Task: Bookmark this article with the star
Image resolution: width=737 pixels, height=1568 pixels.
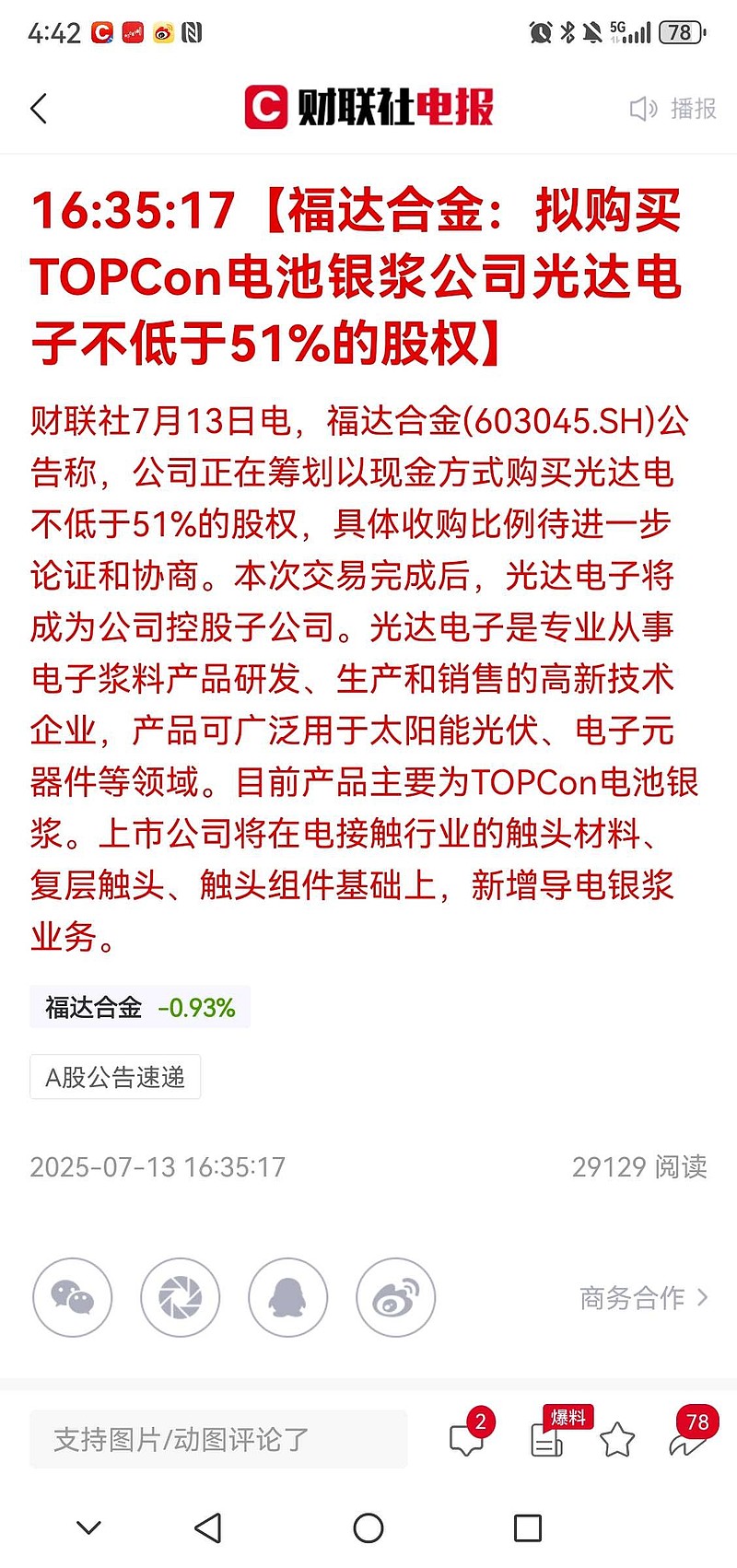Action: [x=617, y=1439]
